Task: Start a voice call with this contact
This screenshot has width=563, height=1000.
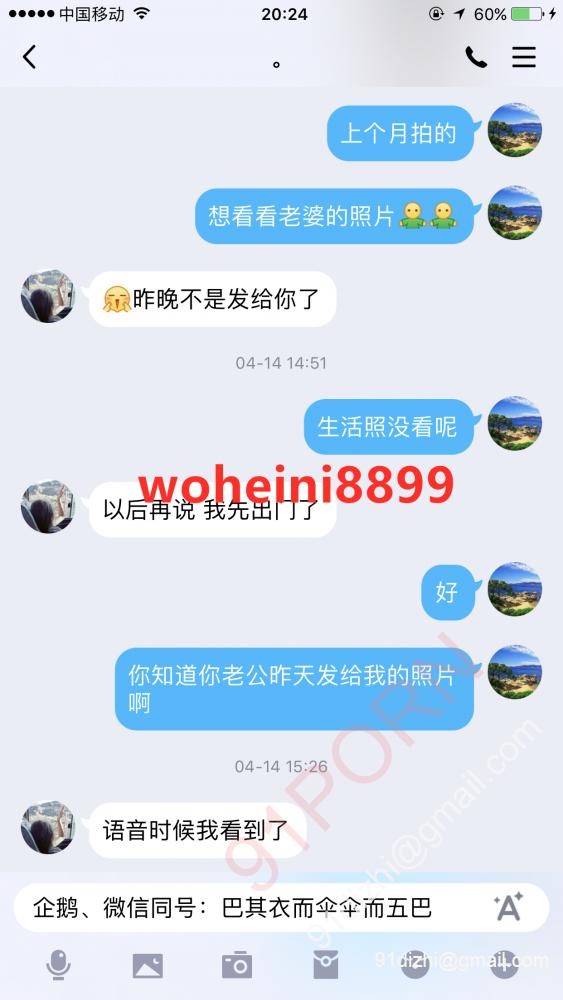Action: (476, 57)
